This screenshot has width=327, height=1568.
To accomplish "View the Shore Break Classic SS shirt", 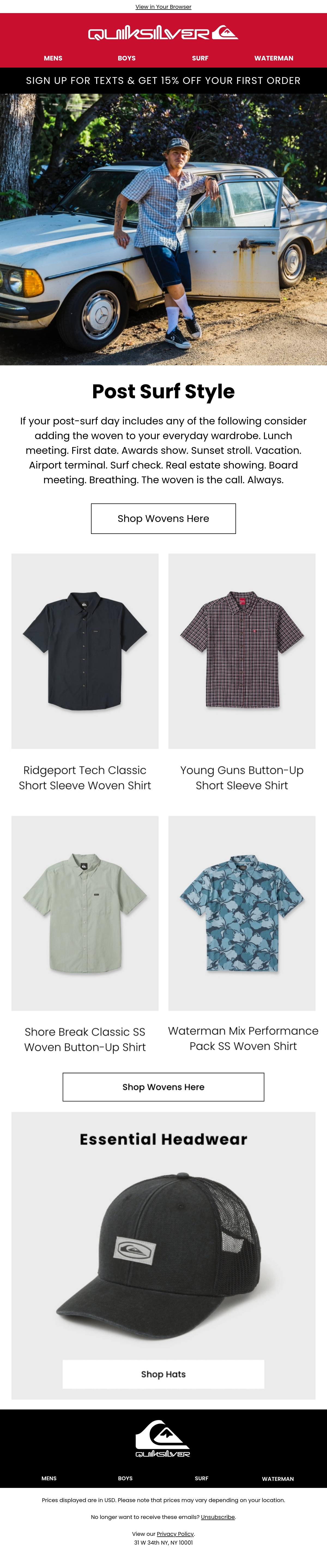I will point(85,913).
